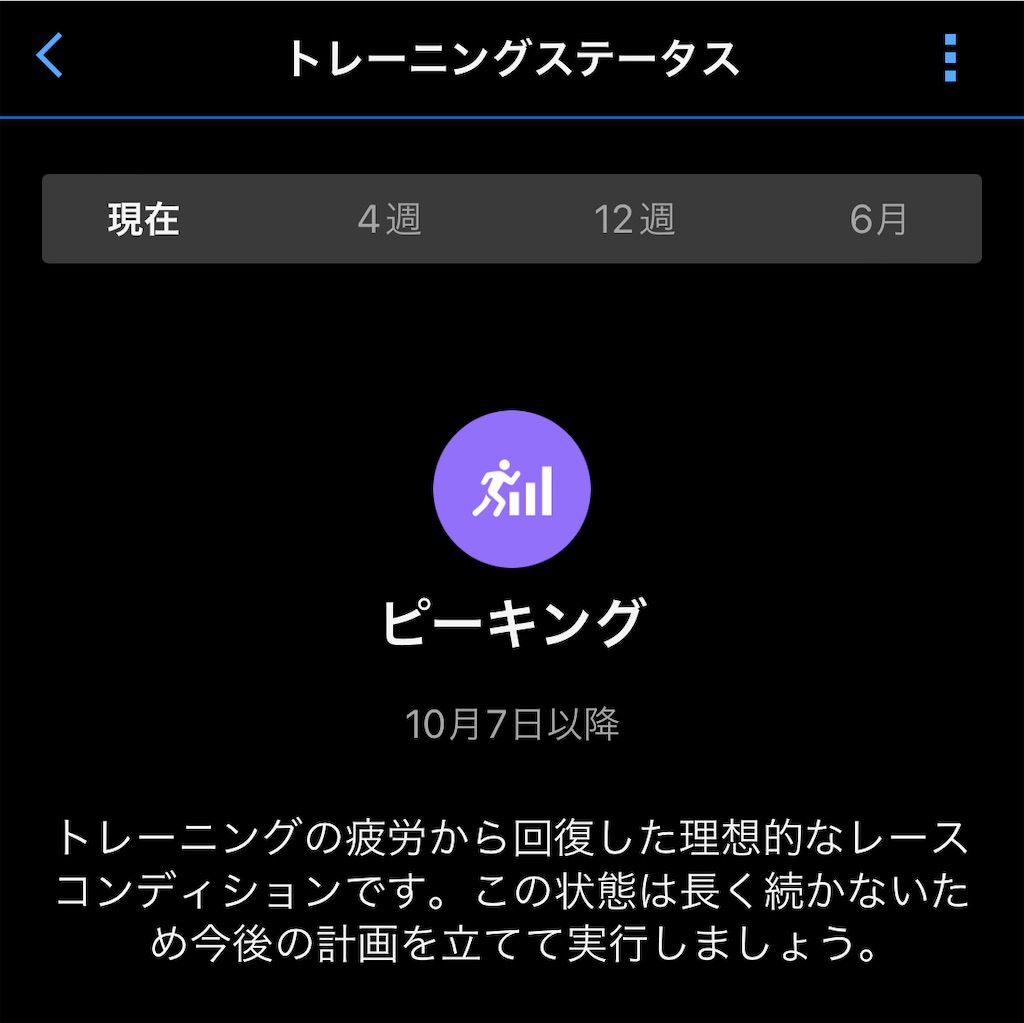The width and height of the screenshot is (1024, 1023).
Task: Switch to the 12週 view
Action: pyautogui.click(x=635, y=219)
